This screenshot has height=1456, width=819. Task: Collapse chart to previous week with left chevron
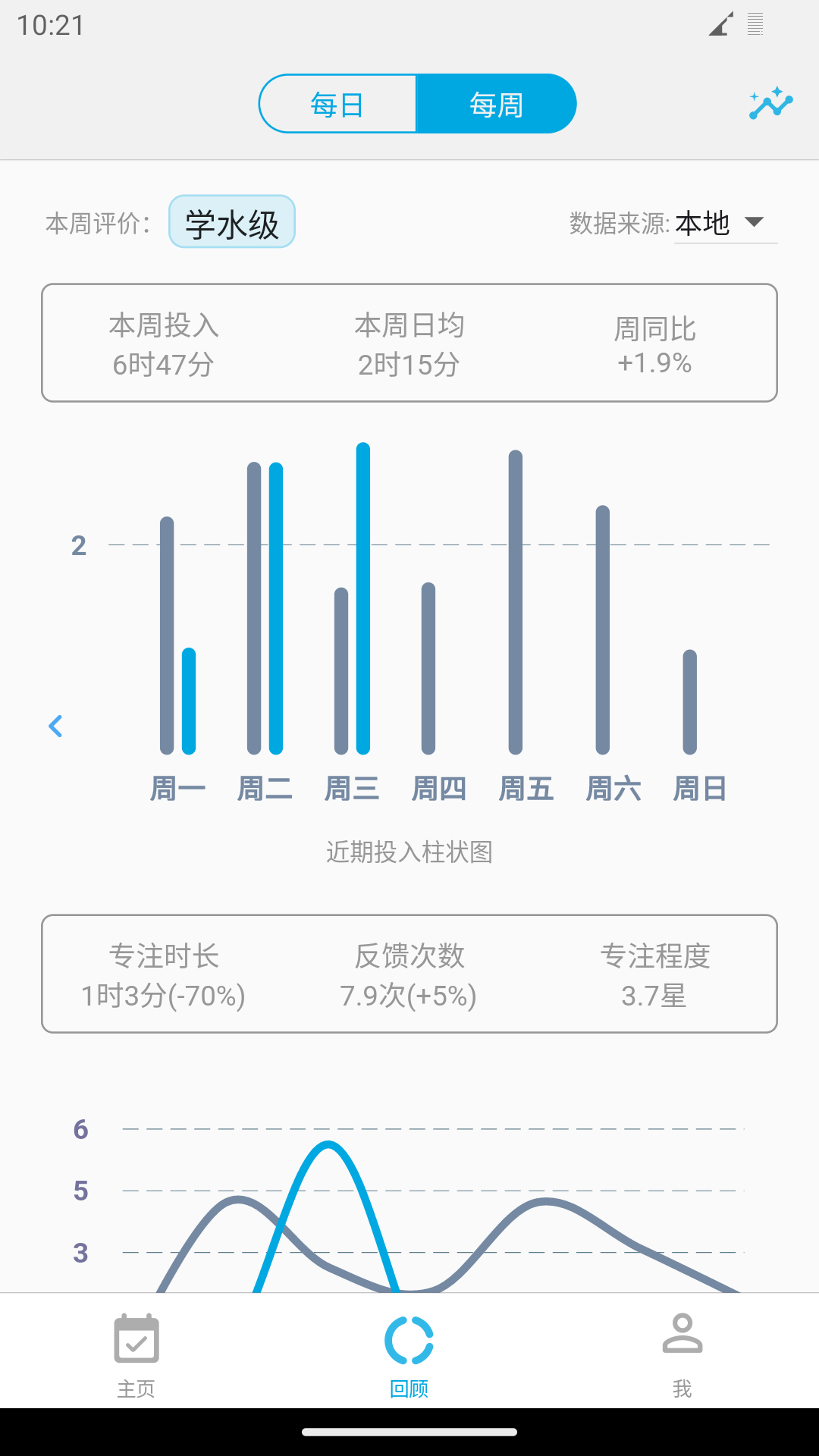click(x=57, y=726)
